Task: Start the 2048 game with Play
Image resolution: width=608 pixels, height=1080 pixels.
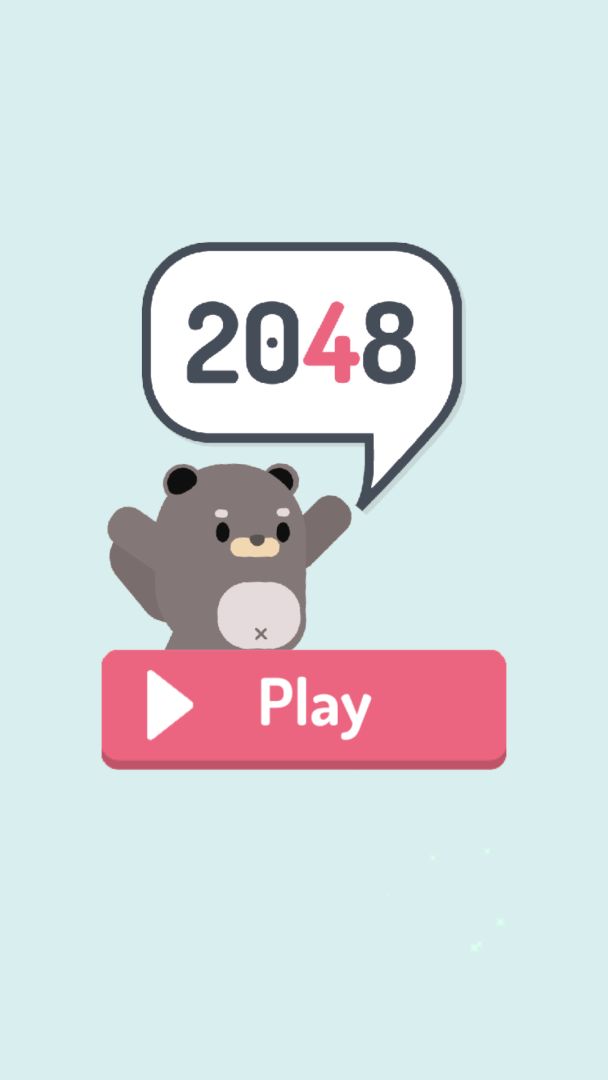Action: [304, 707]
